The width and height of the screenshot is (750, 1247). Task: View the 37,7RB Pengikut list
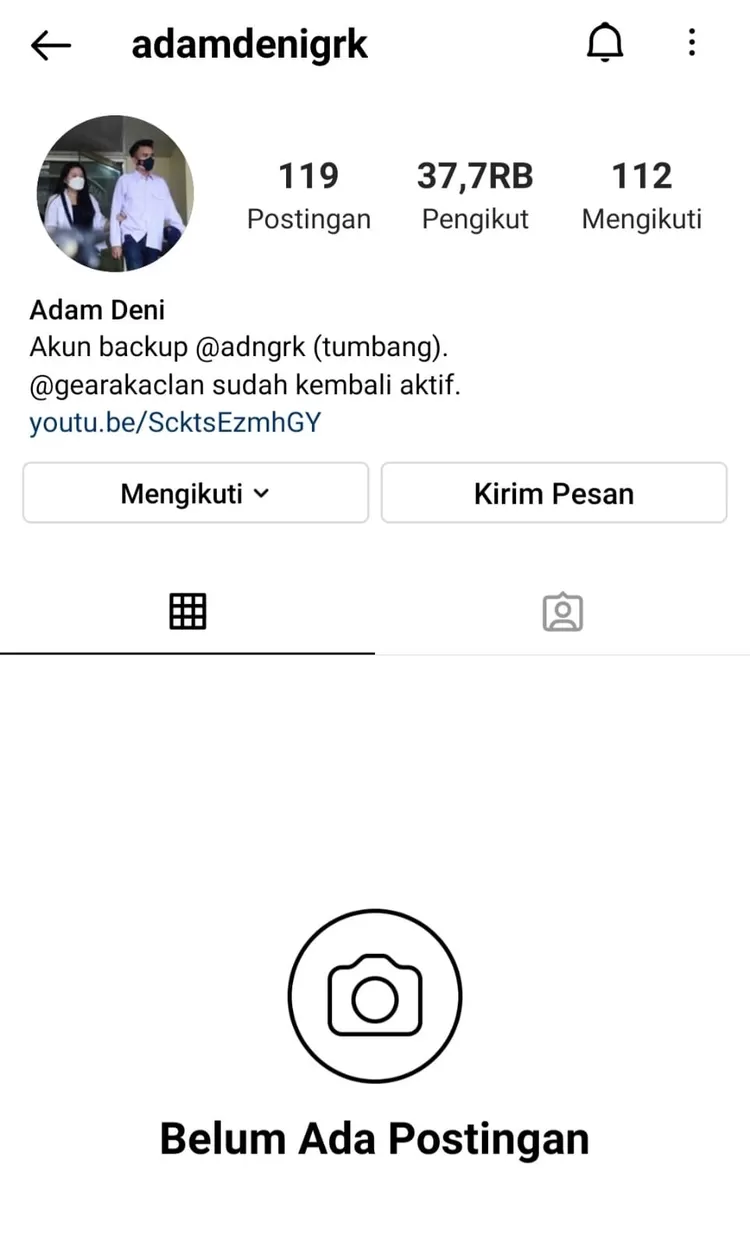pos(475,195)
